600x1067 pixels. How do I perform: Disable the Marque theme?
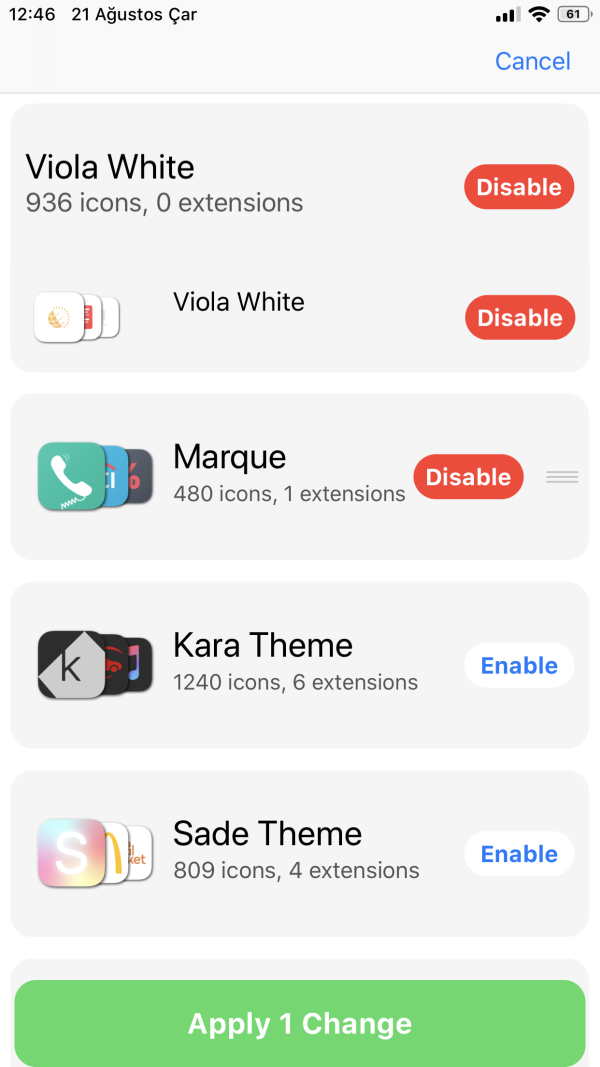coord(468,477)
